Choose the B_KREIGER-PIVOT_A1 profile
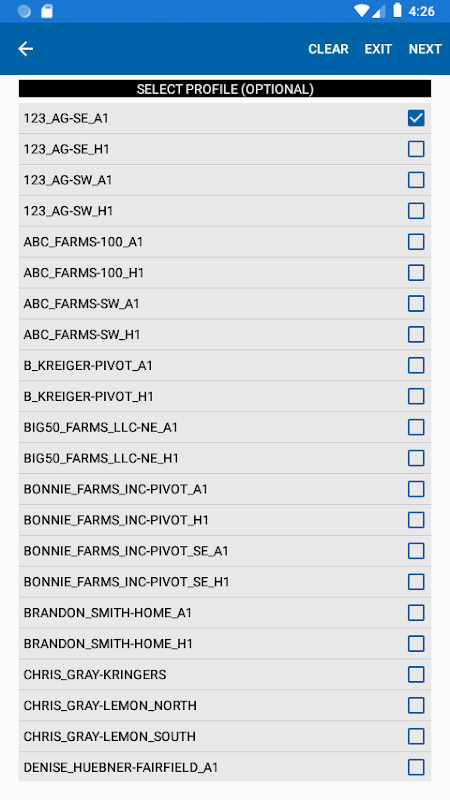Screen dimensions: 450x800 pyautogui.click(x=416, y=365)
